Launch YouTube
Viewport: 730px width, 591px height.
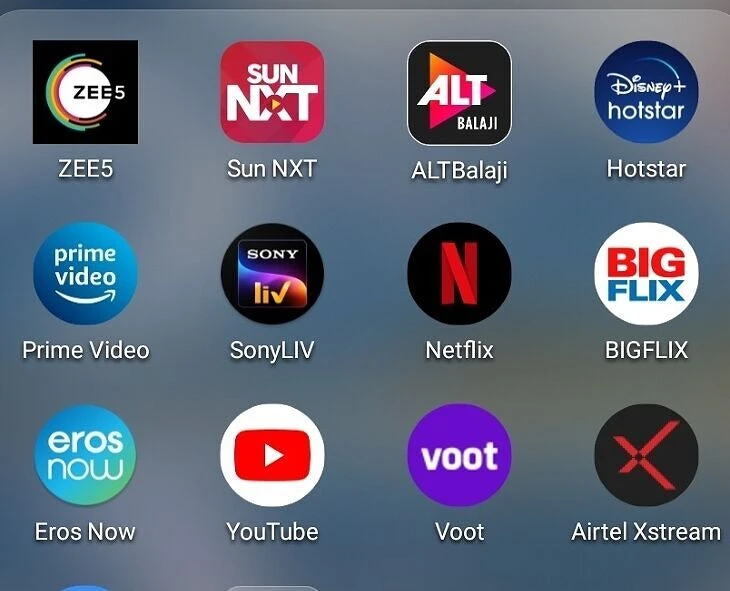[272, 455]
